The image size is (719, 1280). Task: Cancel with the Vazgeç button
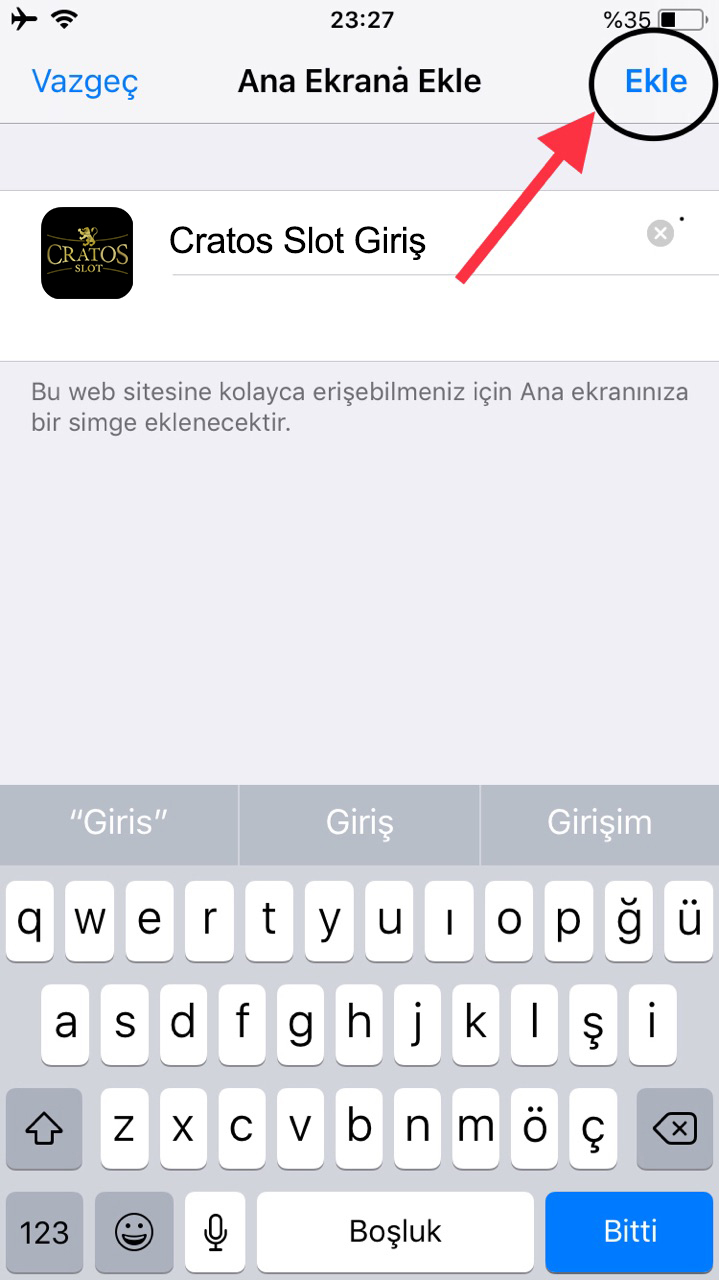tap(85, 81)
